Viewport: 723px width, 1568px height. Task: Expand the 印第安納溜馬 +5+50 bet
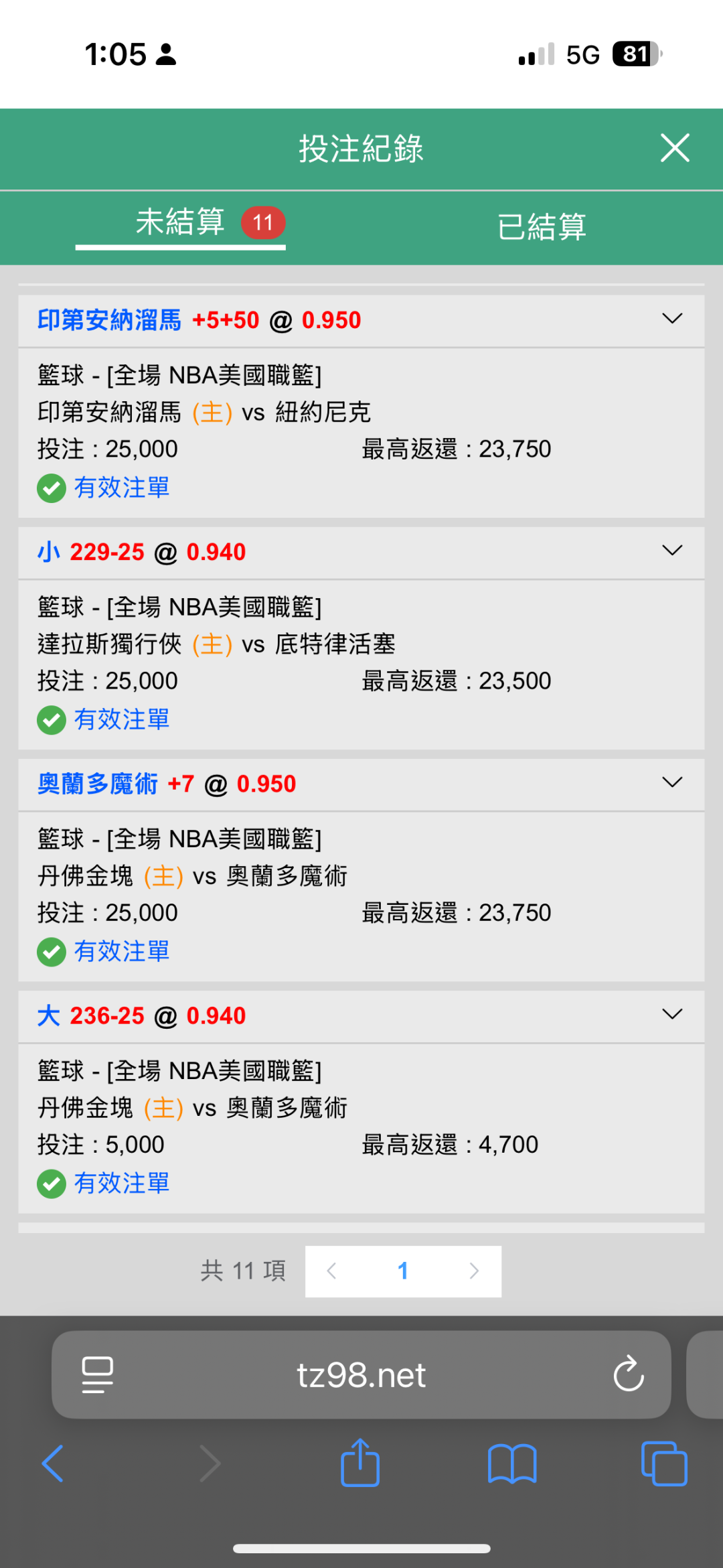[672, 319]
